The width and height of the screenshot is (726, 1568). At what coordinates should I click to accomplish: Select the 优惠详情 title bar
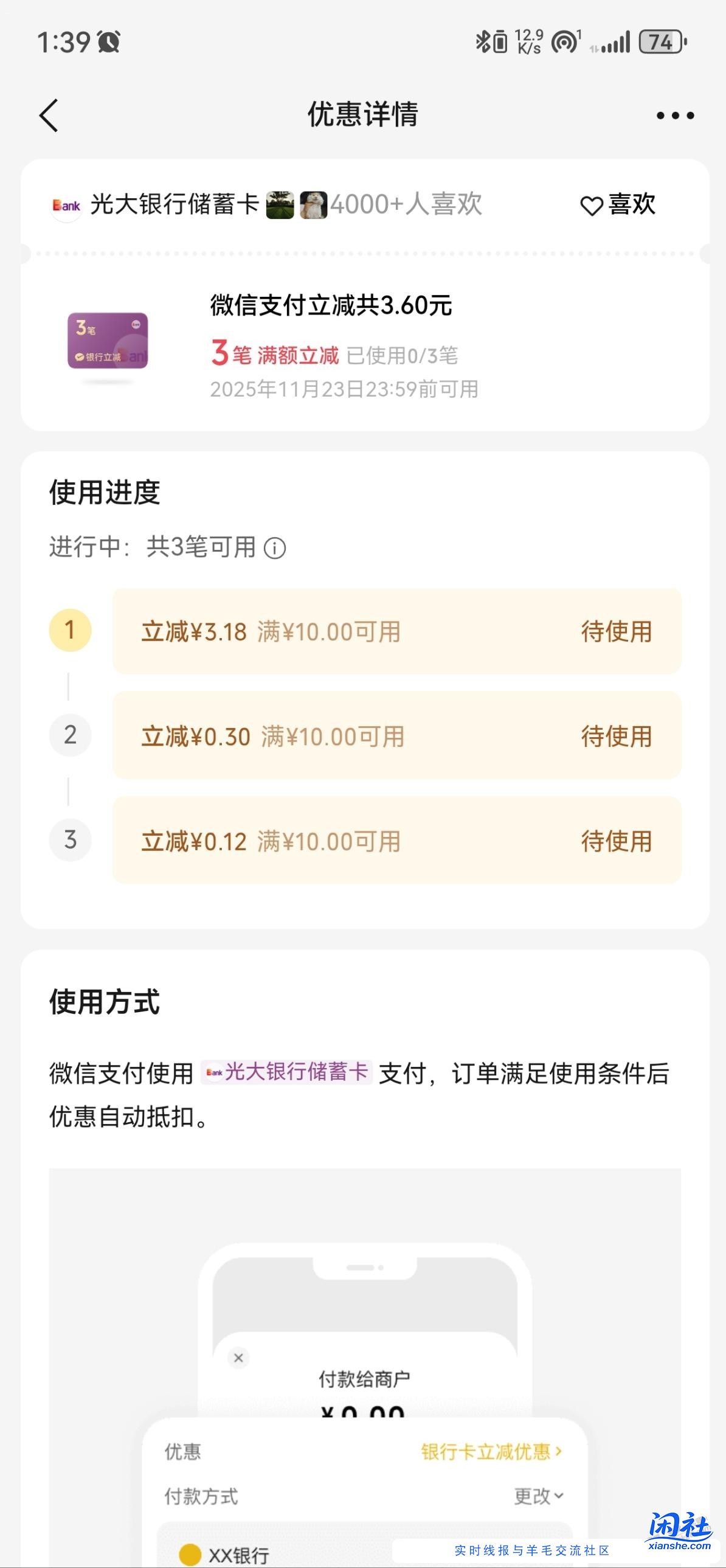coord(362,113)
